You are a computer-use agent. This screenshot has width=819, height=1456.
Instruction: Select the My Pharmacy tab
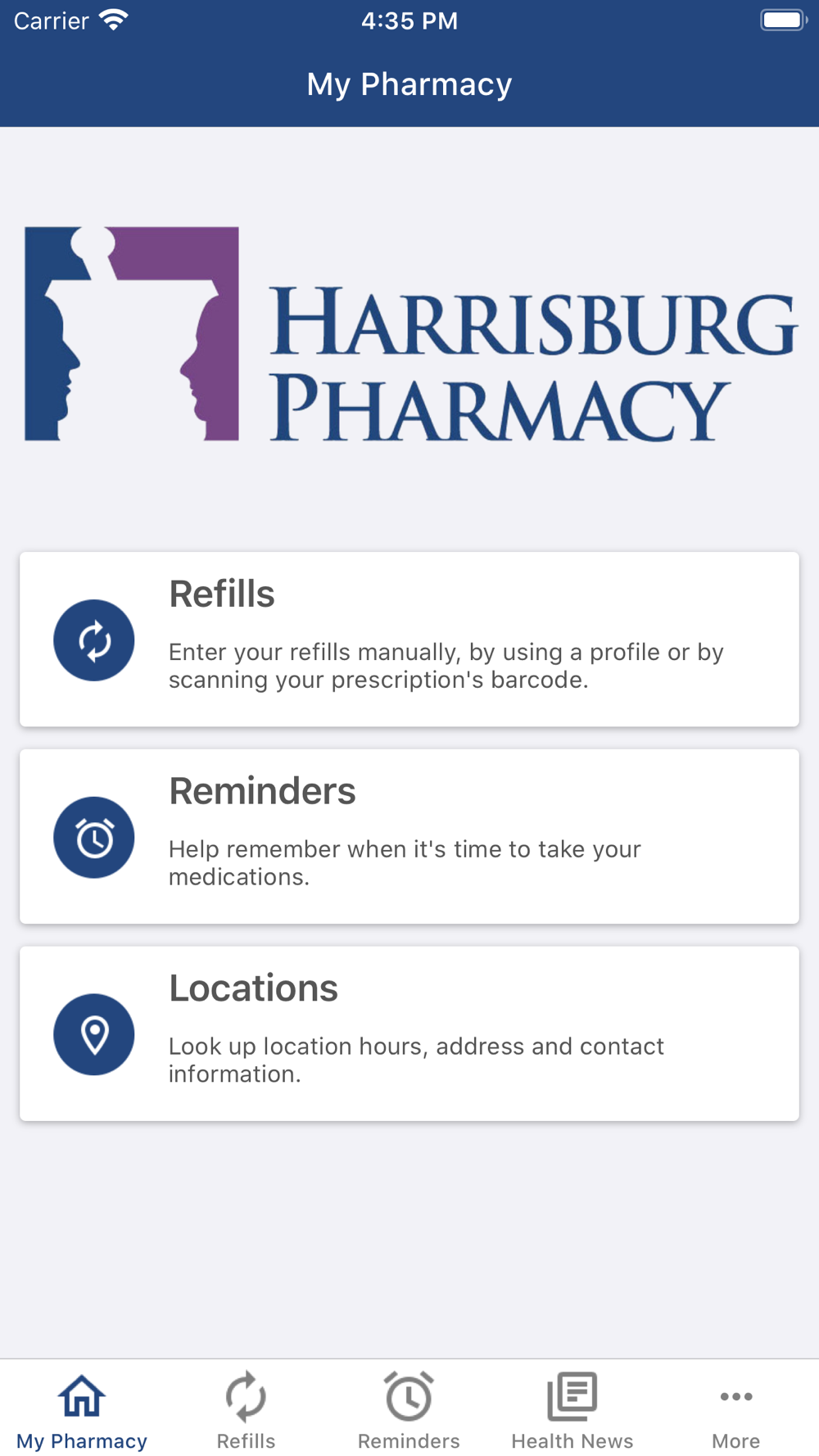point(82,1410)
